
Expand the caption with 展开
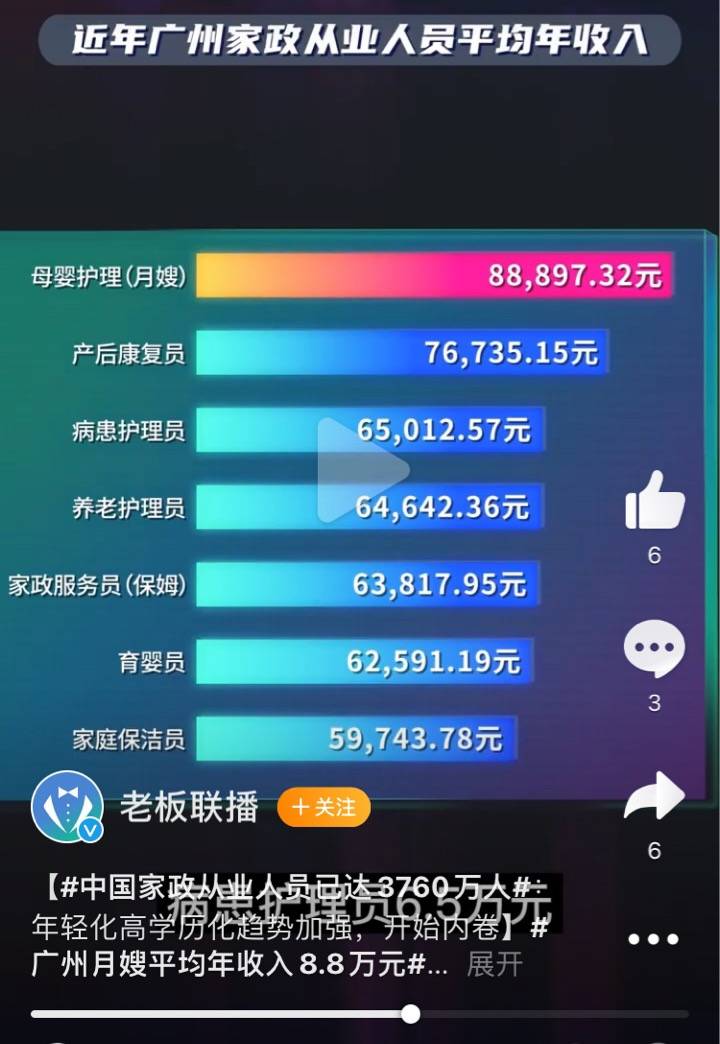494,965
